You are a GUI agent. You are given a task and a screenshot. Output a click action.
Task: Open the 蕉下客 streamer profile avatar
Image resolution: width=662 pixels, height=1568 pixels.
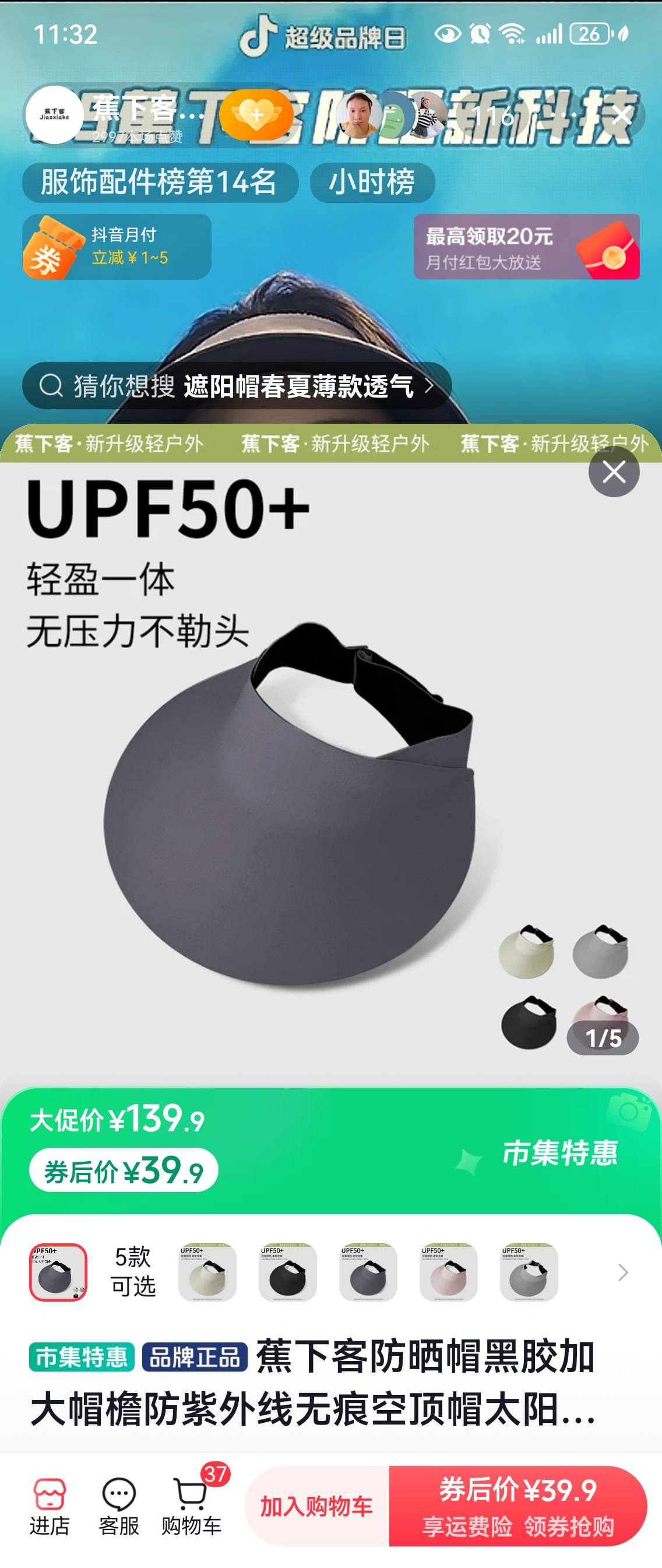(x=55, y=115)
